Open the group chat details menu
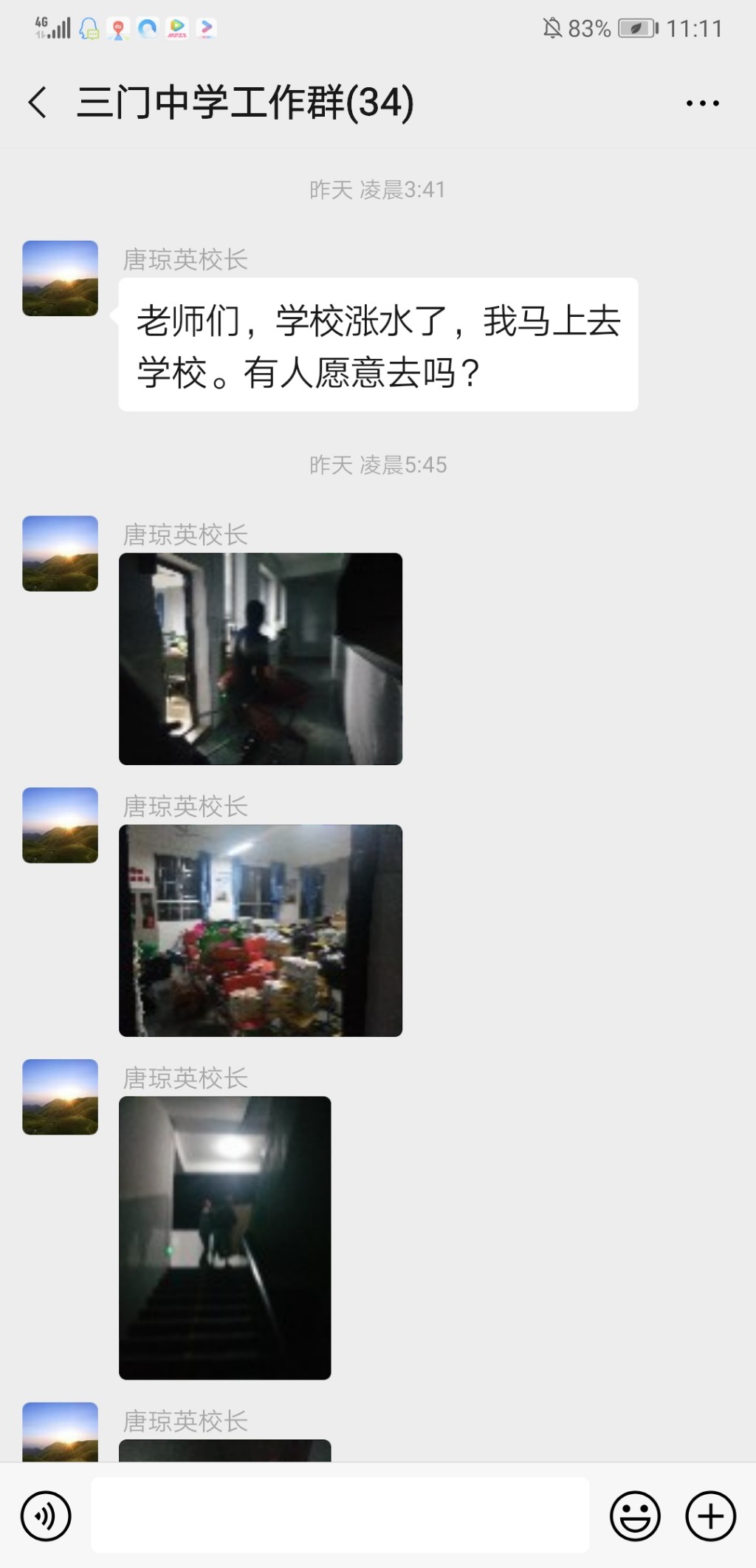Screen dimensions: 756x1568 coord(702,103)
